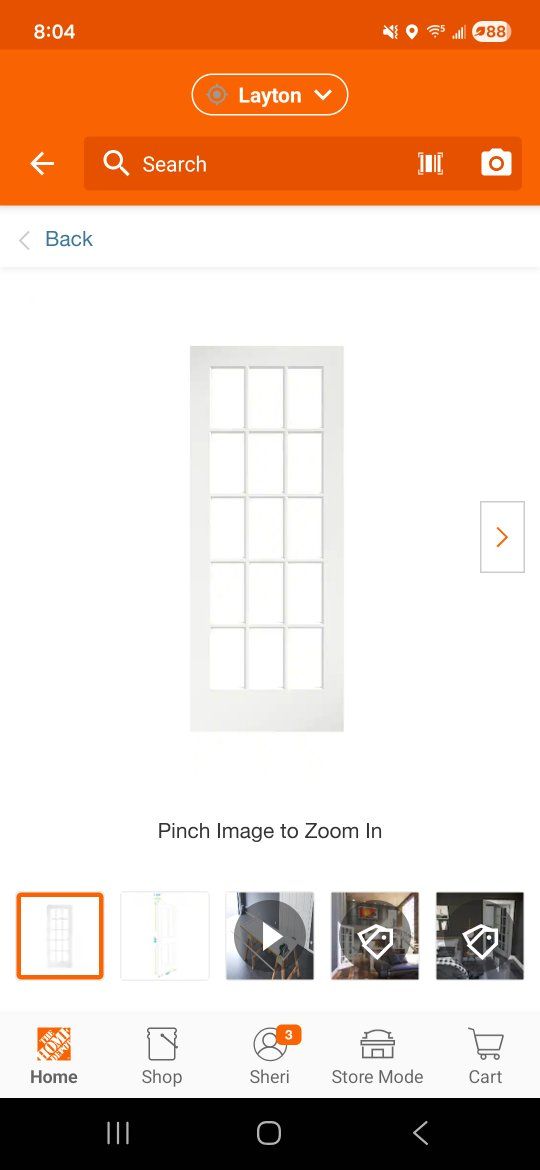
Task: Open the Layton store location selector
Action: coord(270,95)
